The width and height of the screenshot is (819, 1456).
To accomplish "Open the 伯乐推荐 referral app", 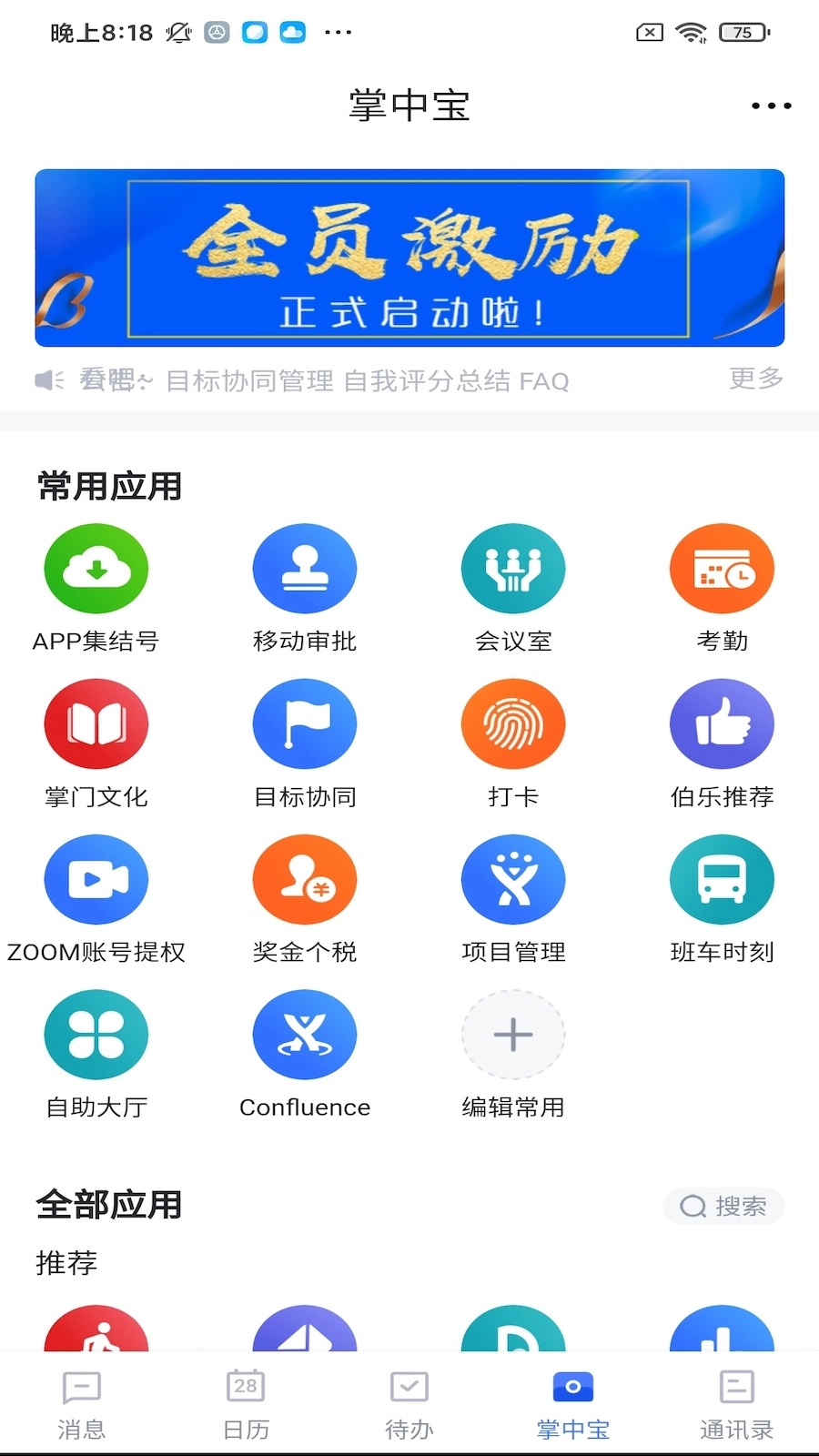I will [722, 723].
